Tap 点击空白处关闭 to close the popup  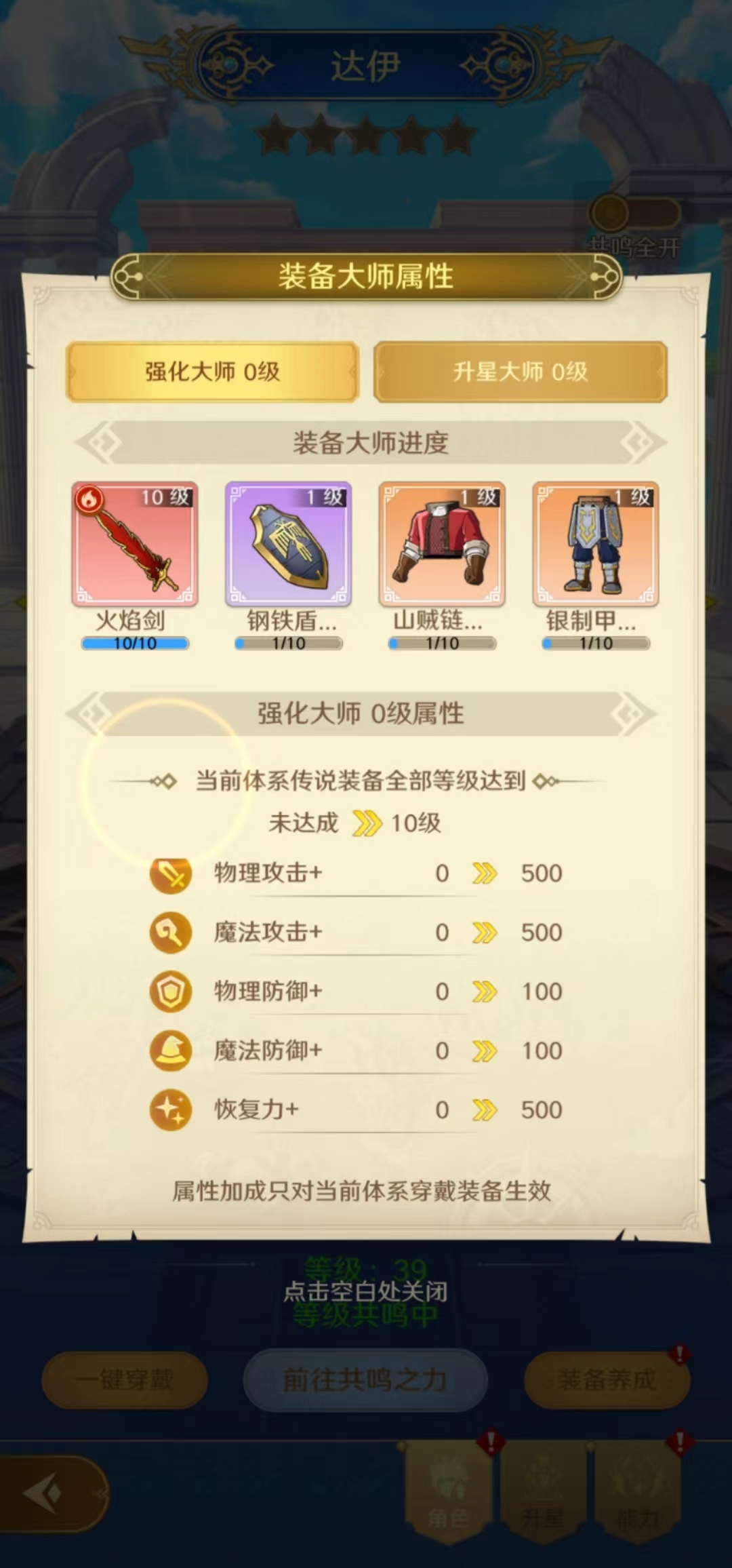365,1291
